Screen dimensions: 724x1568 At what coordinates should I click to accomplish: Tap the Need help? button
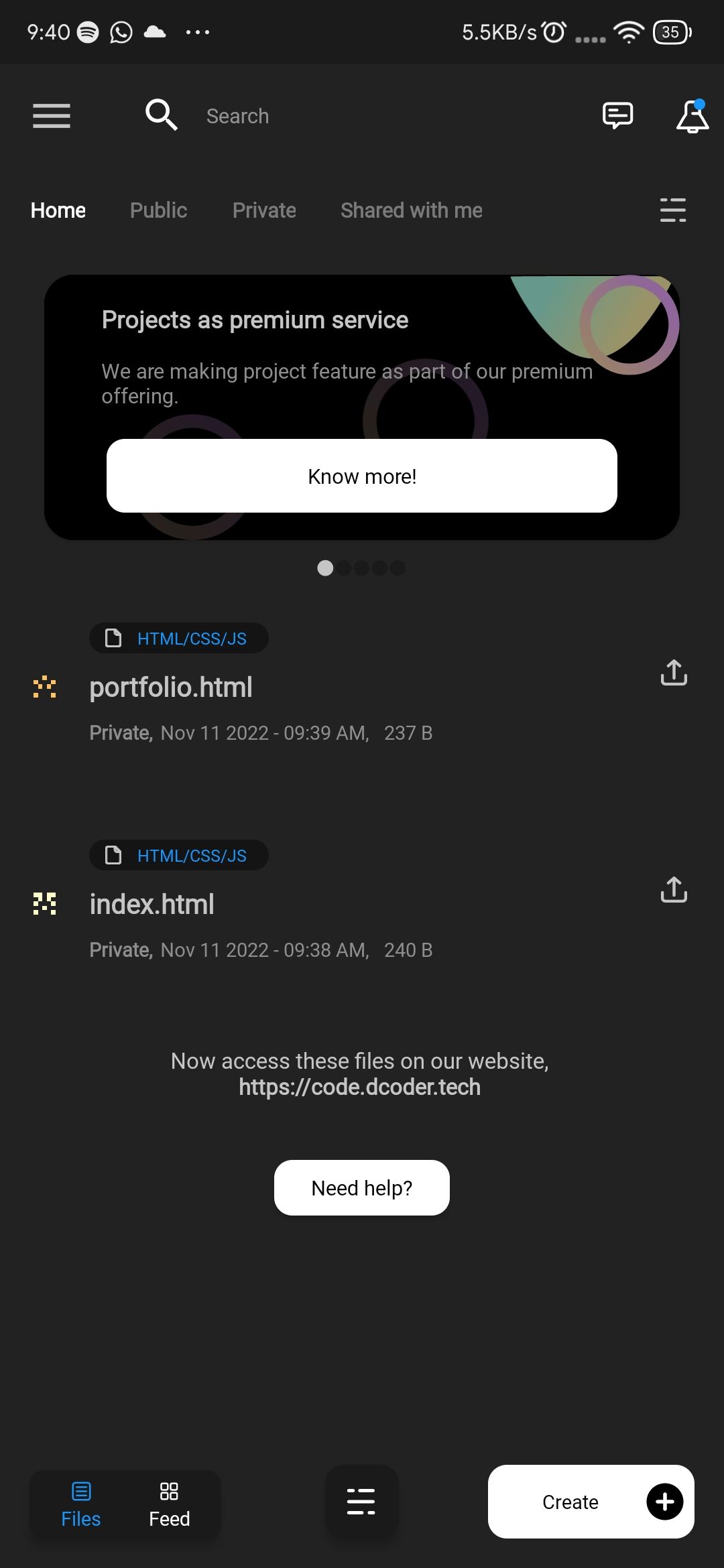362,1187
